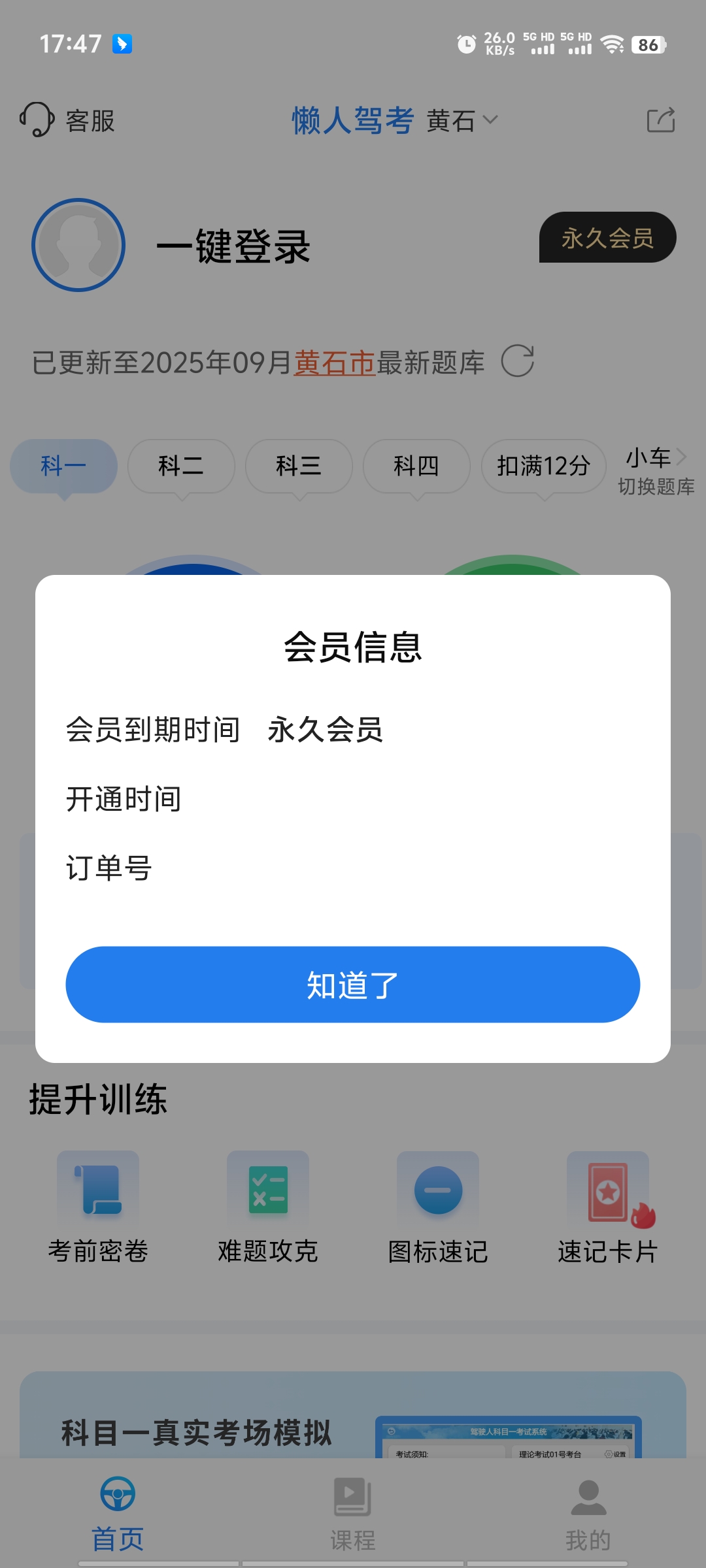Select the 科一 tab
The height and width of the screenshot is (1568, 706).
click(x=63, y=466)
